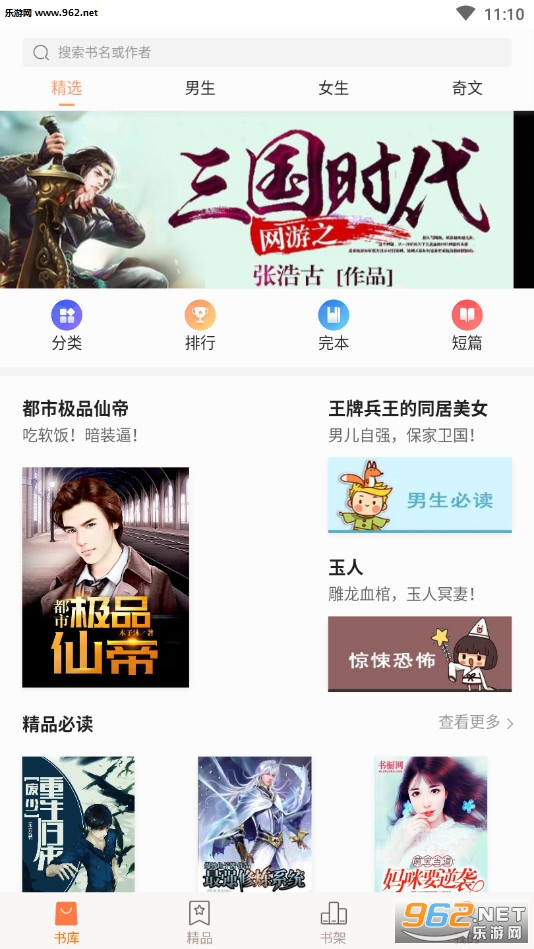Switch to the 男生 tab
Screen dimensions: 534x949
click(x=200, y=88)
